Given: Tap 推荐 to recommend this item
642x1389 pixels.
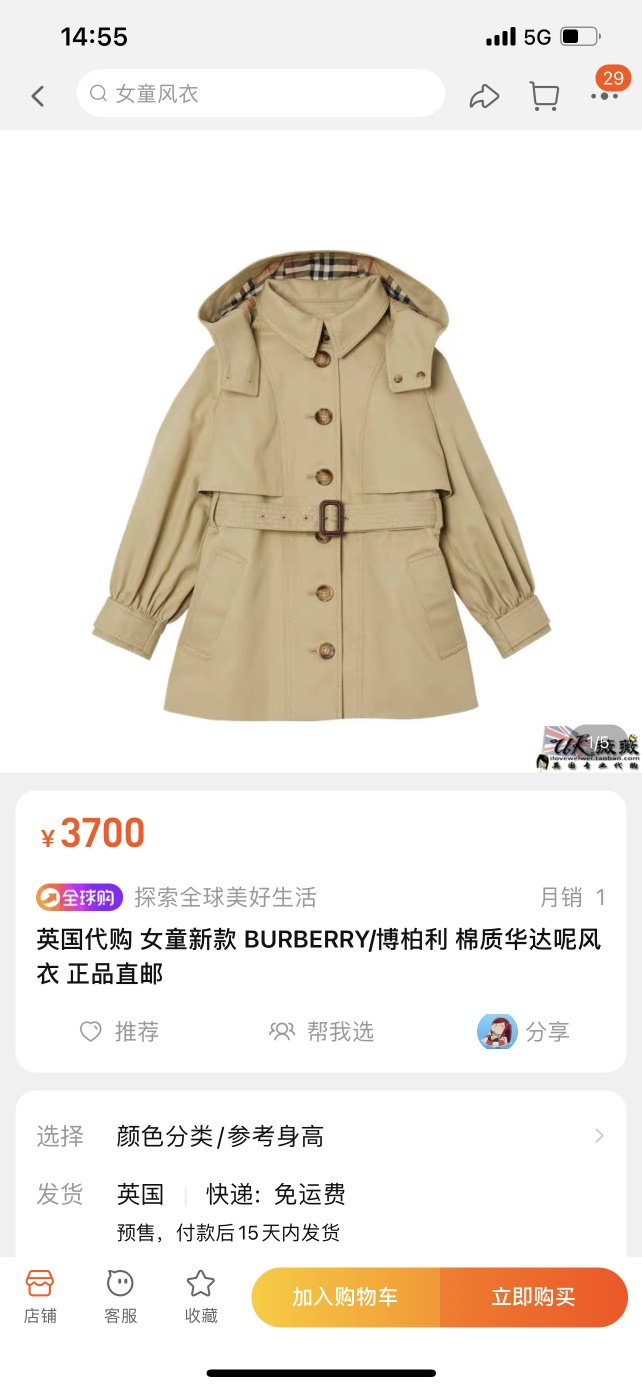Looking at the screenshot, I should point(120,1031).
